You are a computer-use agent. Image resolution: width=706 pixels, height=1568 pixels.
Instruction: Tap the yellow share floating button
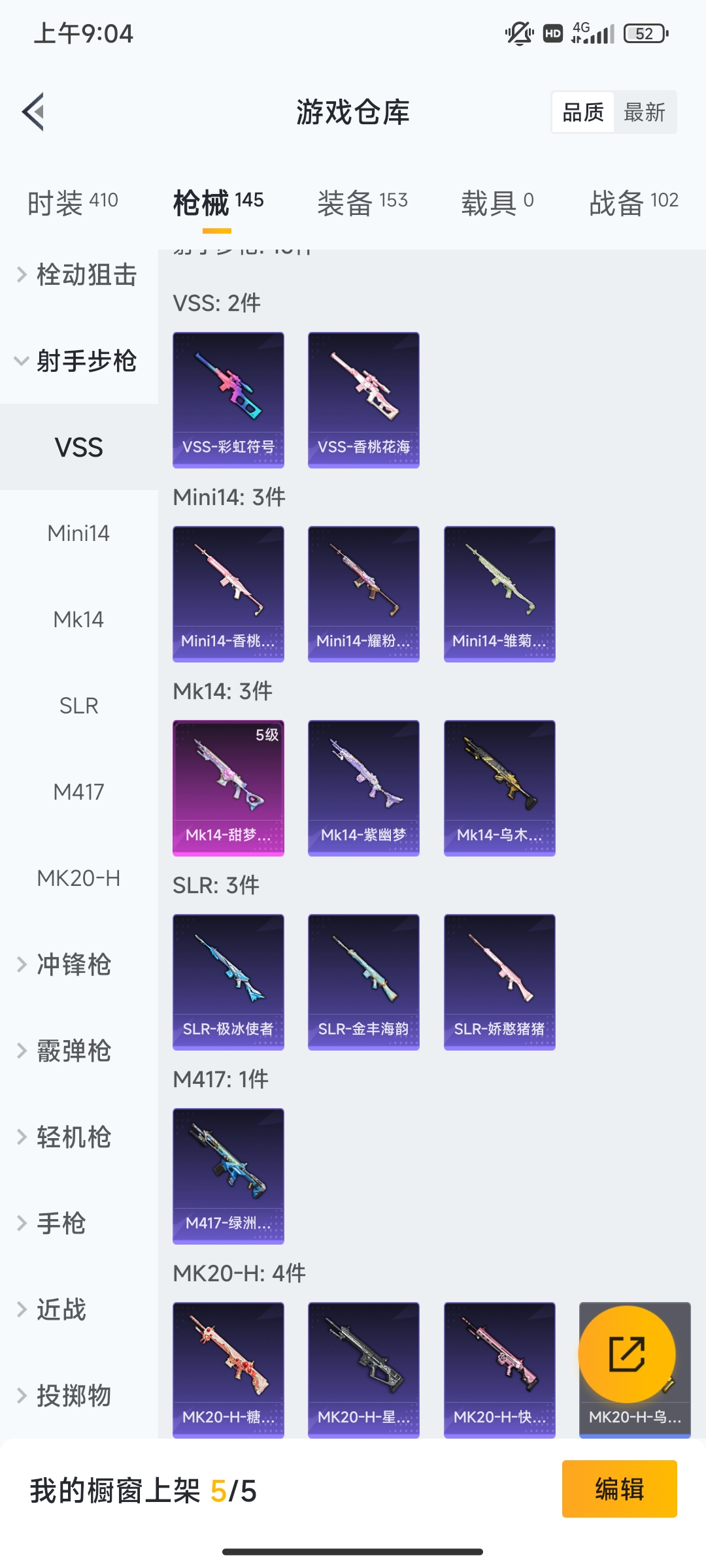coord(626,1354)
